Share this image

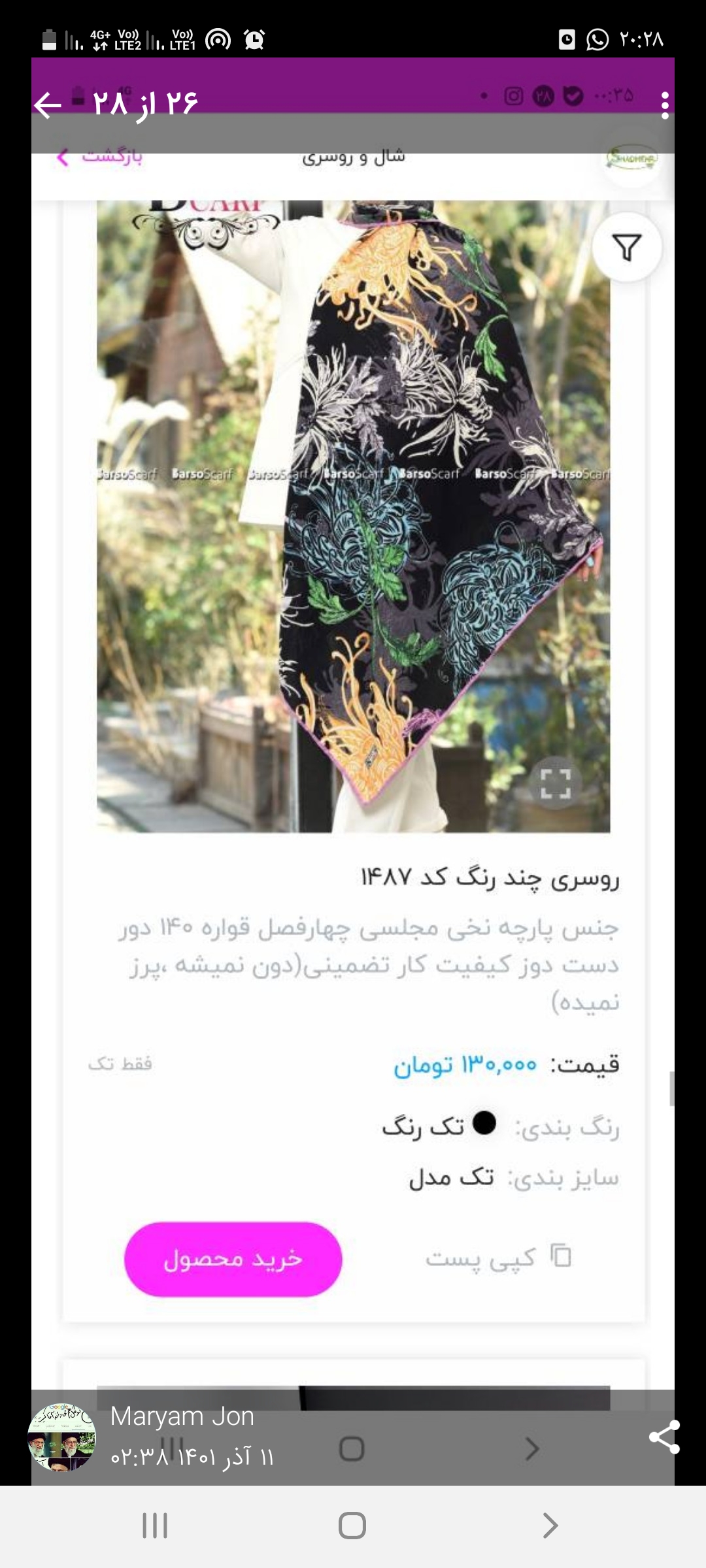point(665,1437)
